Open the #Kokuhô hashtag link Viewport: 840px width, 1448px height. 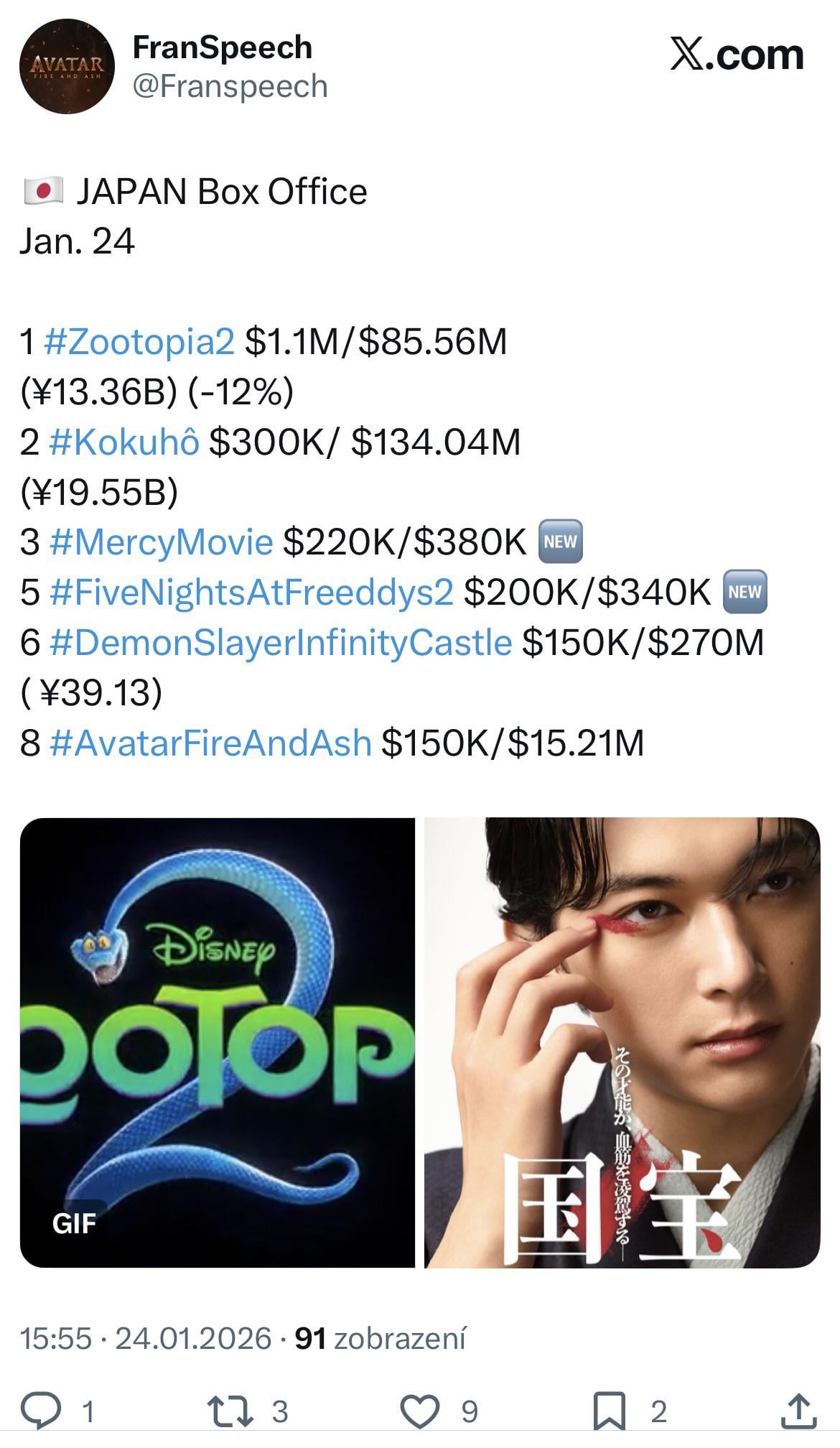123,442
